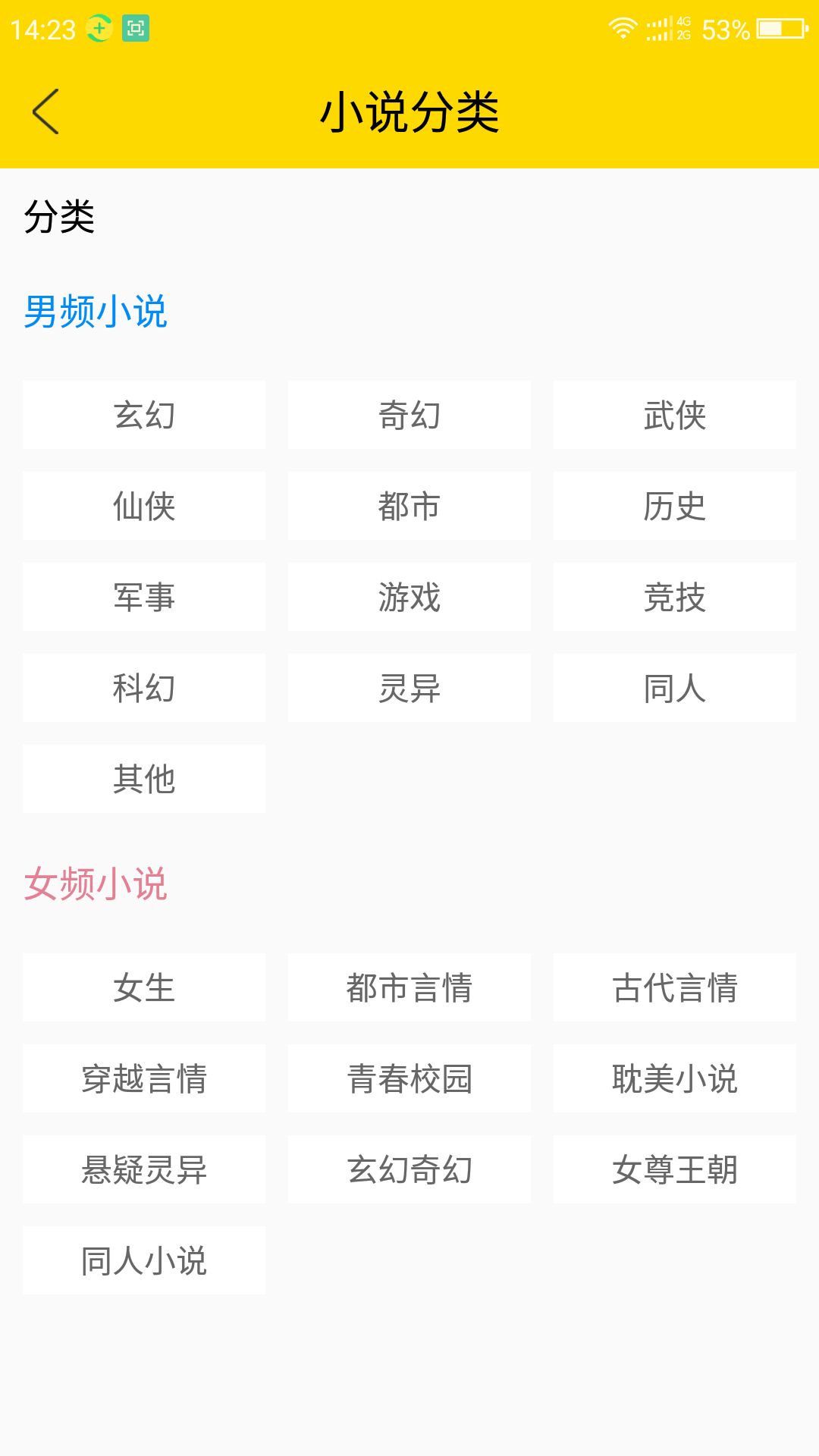The width and height of the screenshot is (819, 1456).
Task: Browse 古代言情 novels
Action: [x=674, y=987]
